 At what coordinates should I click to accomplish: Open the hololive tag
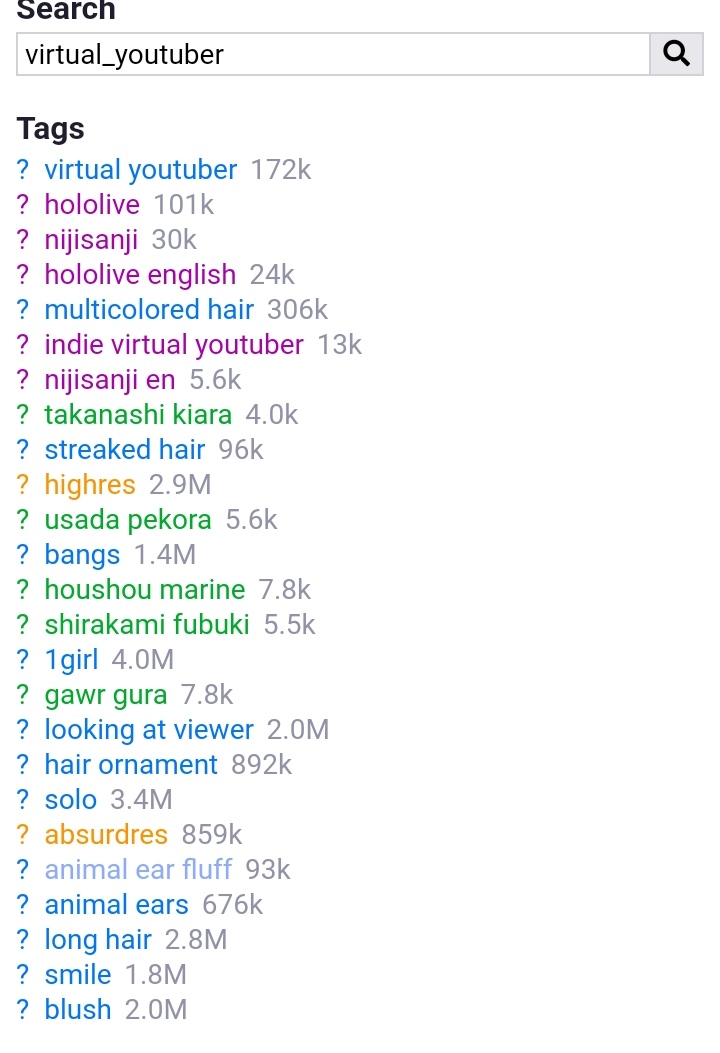92,205
